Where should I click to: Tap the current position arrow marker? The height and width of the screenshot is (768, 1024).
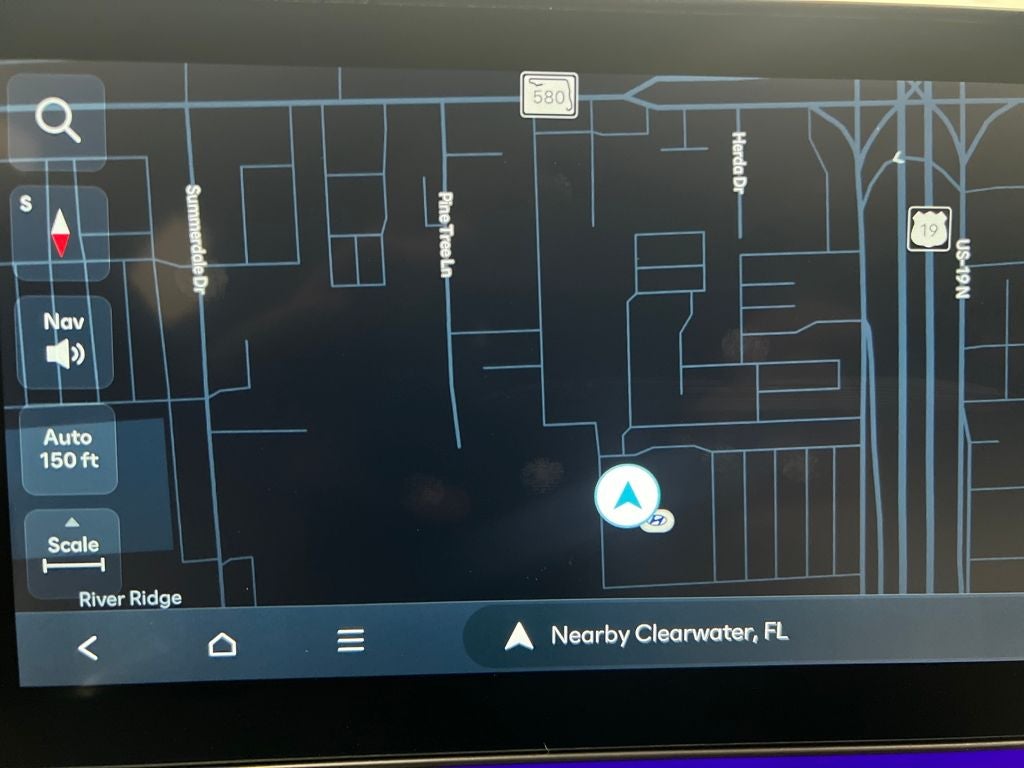628,496
